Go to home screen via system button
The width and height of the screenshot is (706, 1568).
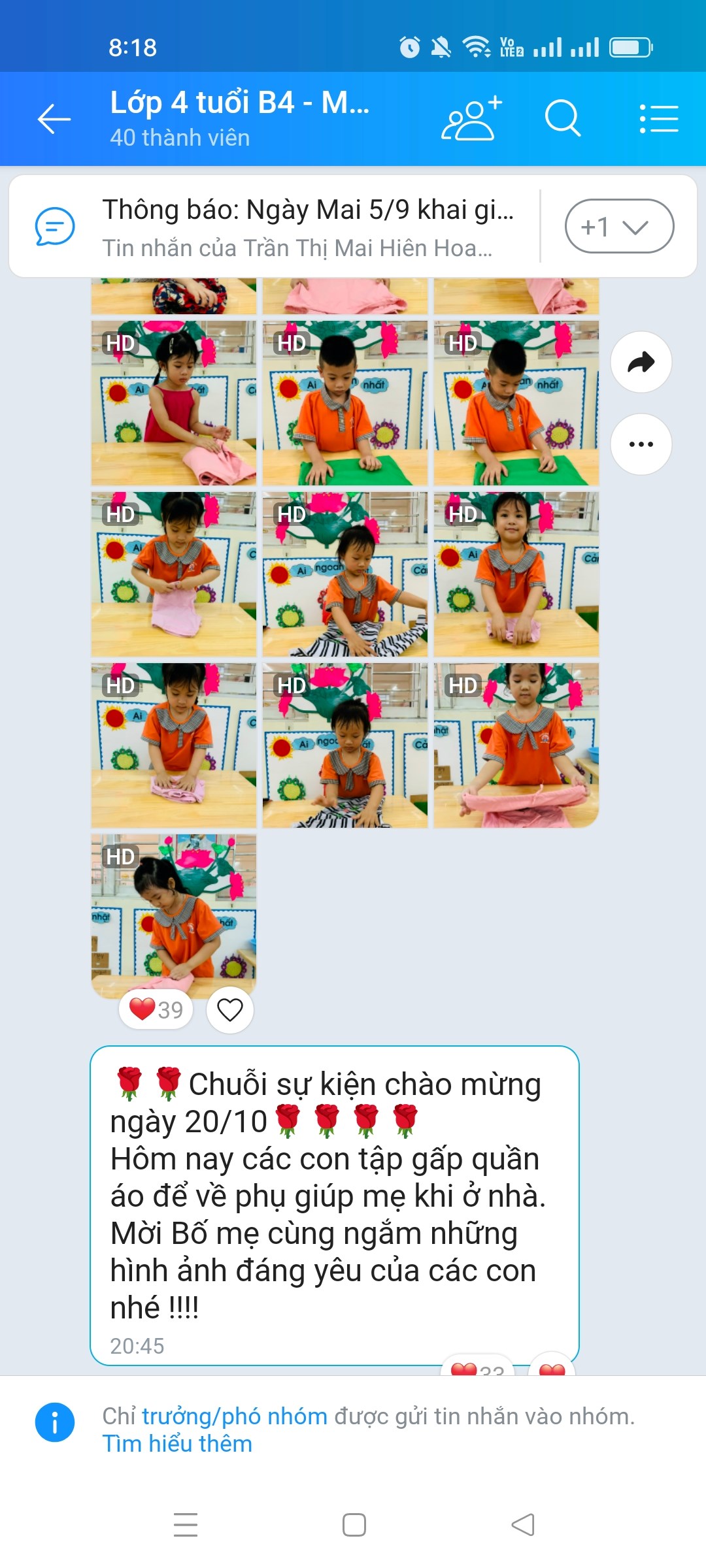point(354,1525)
